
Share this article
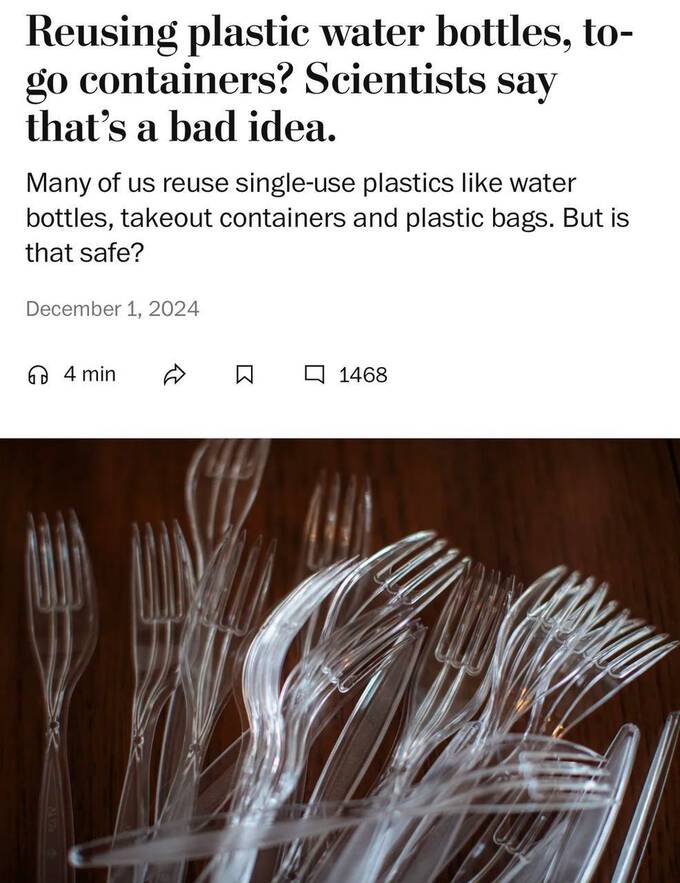coord(175,376)
